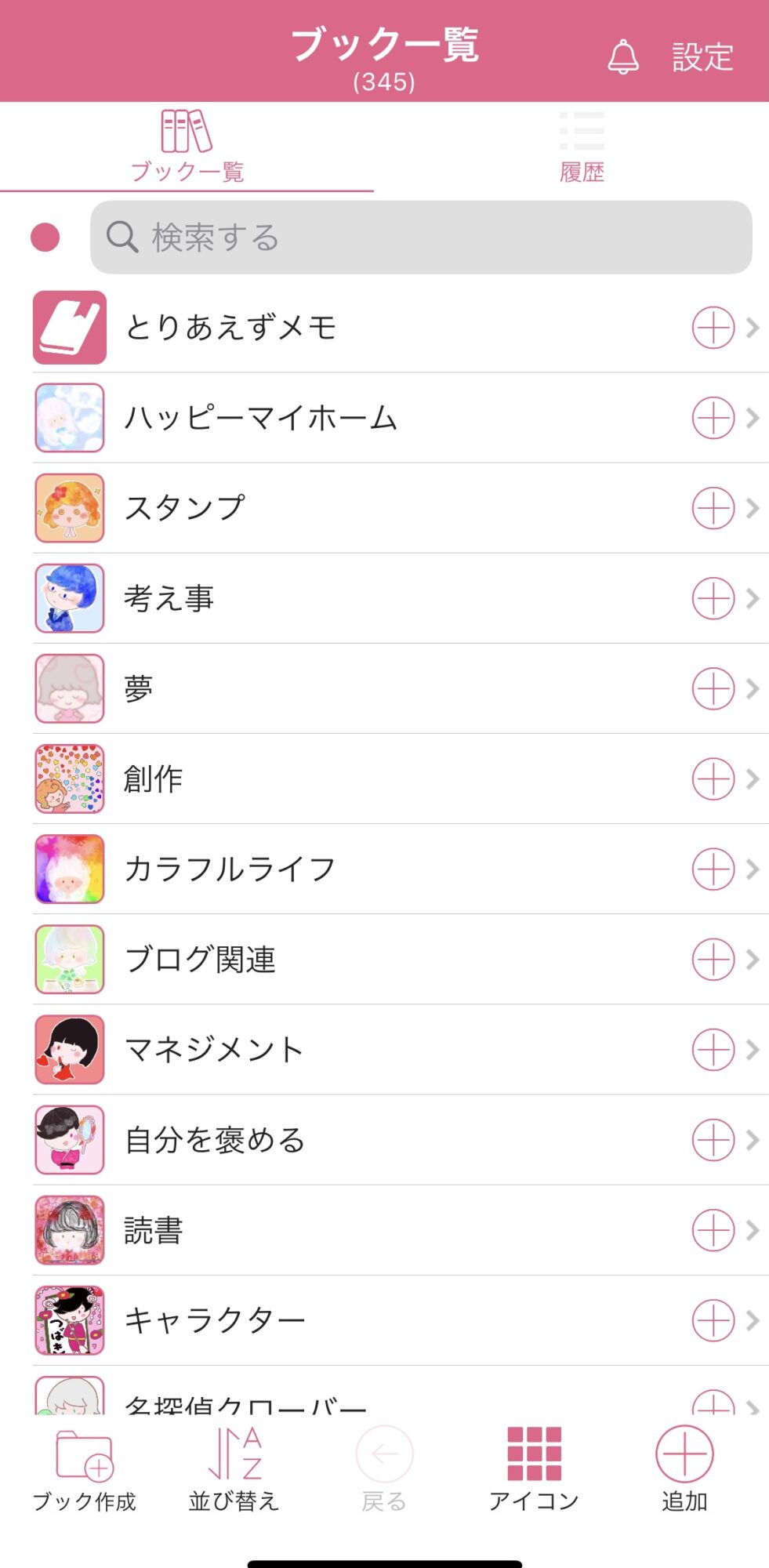Tap the 検索する search field

point(421,238)
